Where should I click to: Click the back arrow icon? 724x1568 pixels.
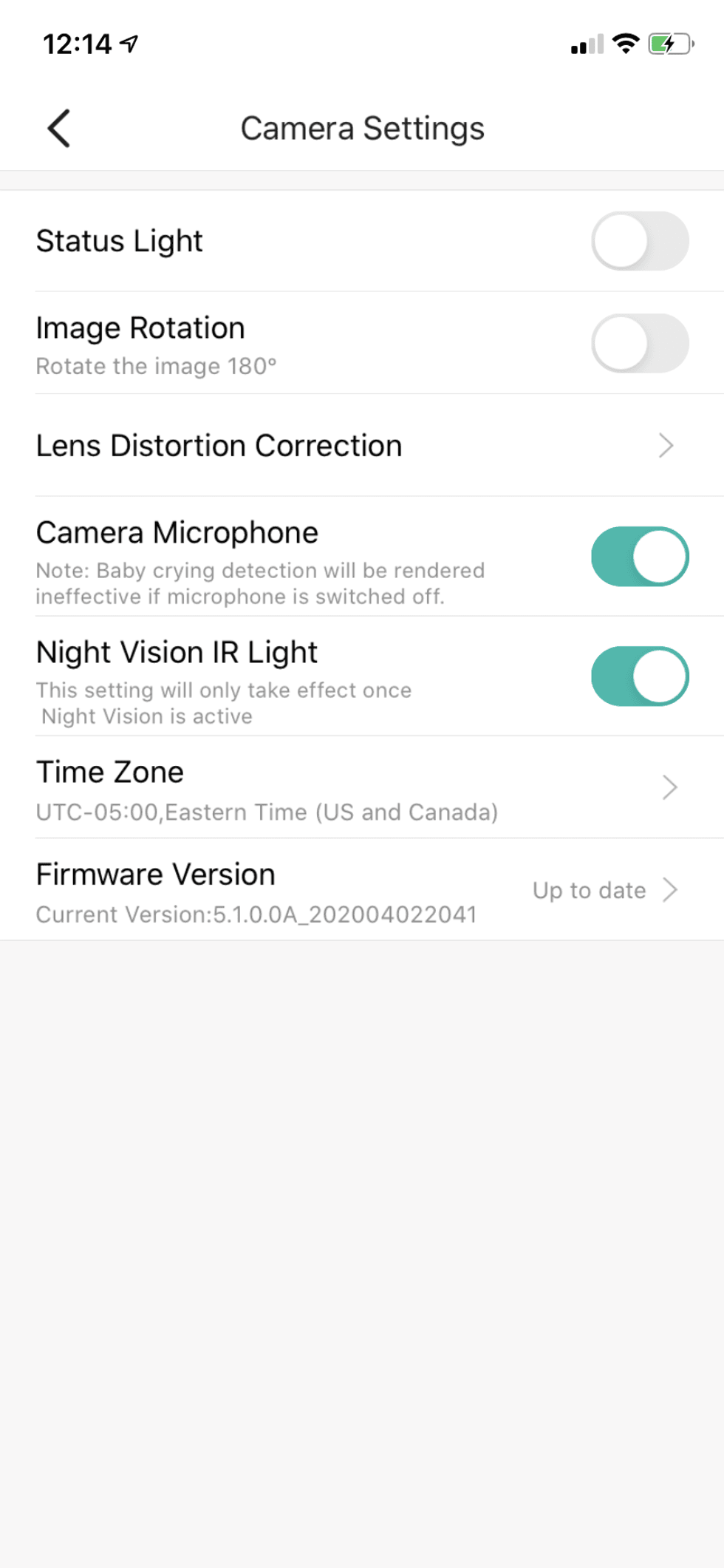[x=59, y=127]
